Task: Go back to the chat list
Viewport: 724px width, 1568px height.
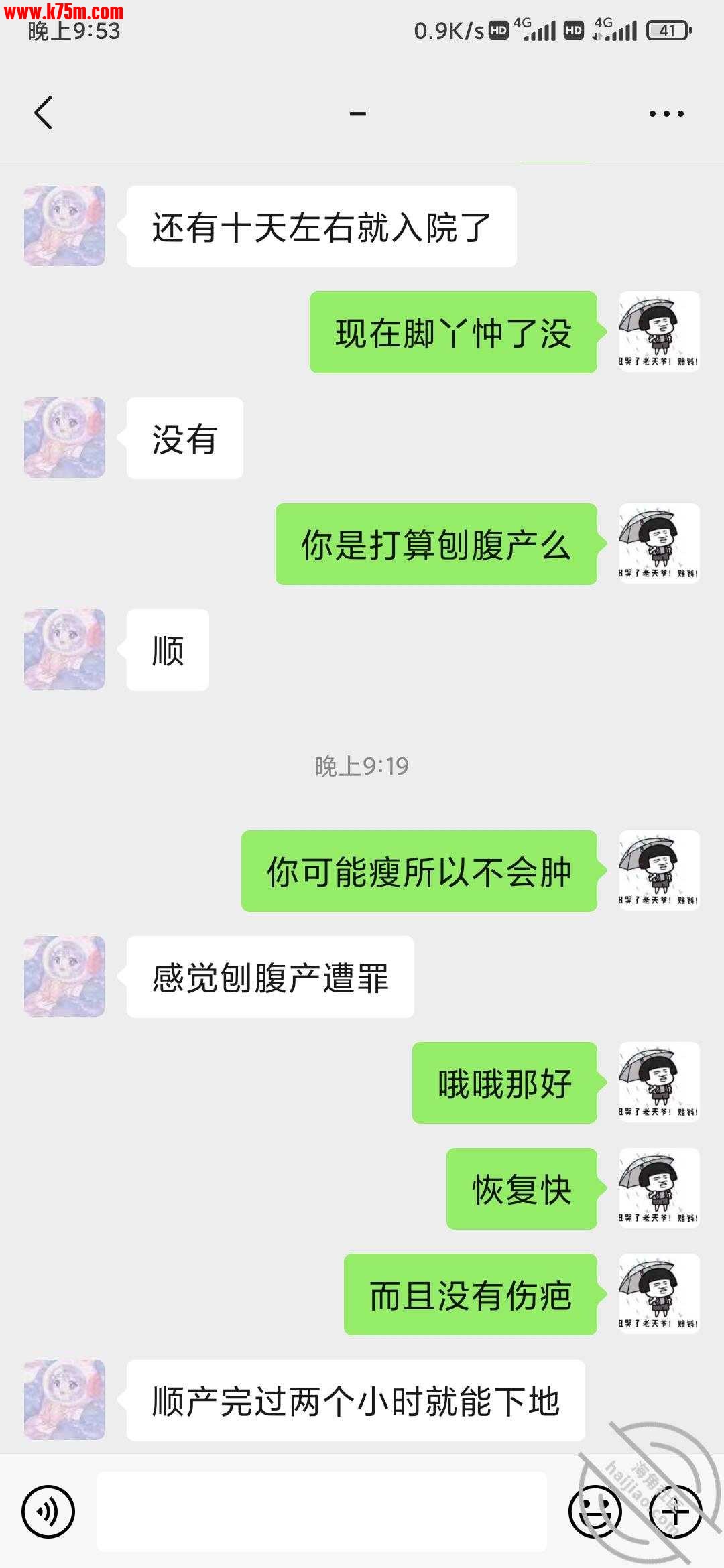Action: click(44, 113)
